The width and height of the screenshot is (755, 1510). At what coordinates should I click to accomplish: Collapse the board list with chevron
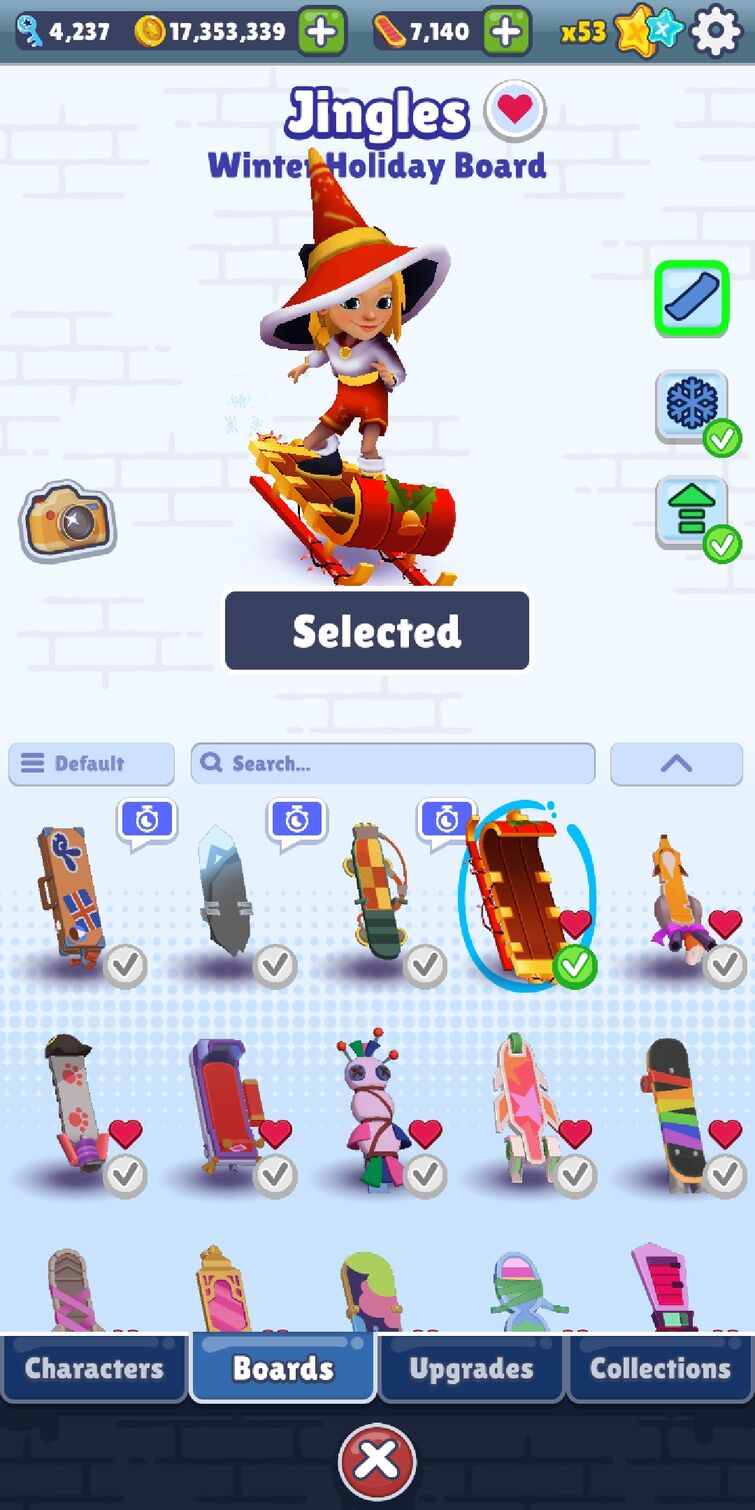pos(676,764)
